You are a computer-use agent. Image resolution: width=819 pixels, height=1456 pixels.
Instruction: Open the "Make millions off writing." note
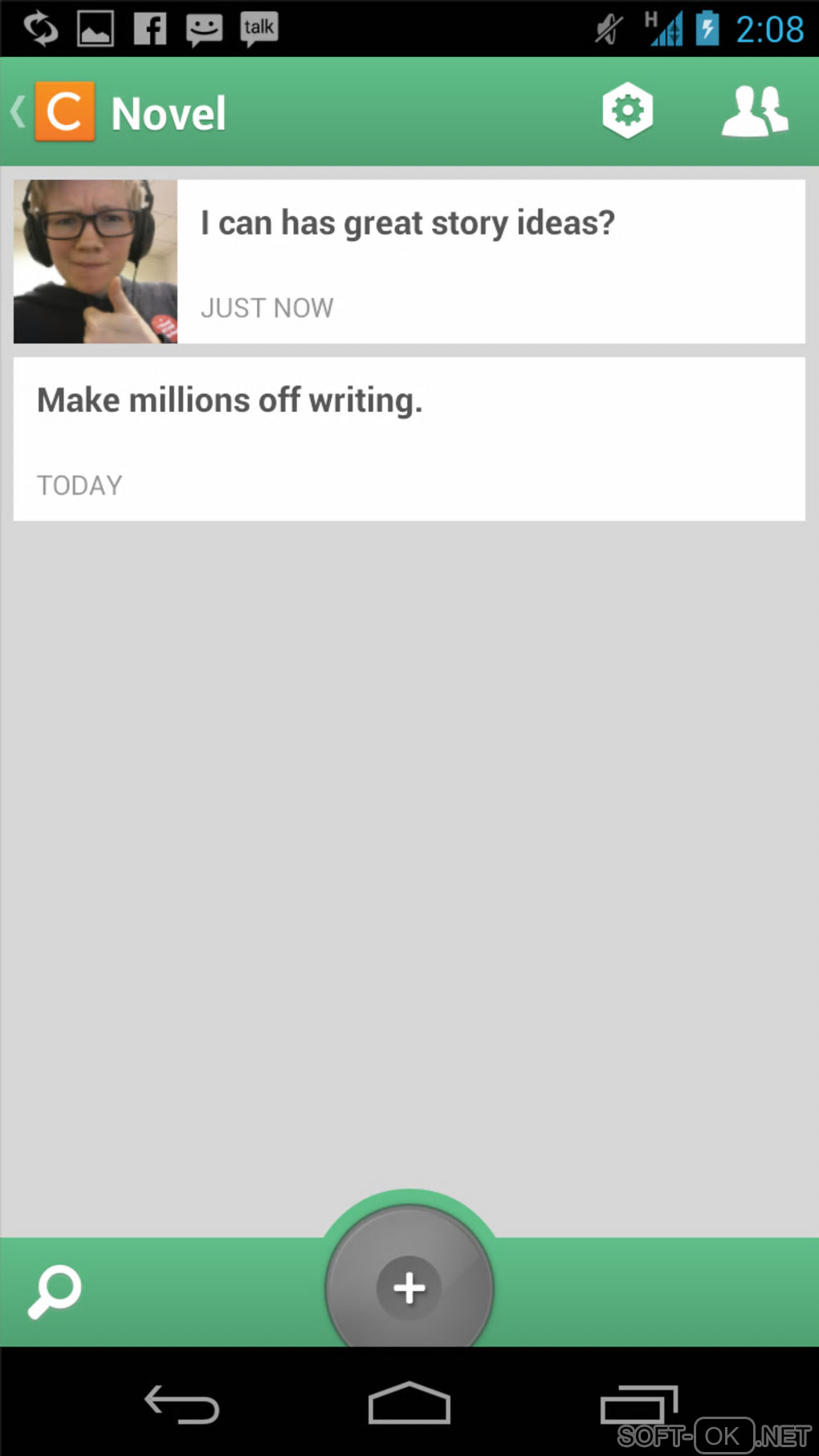click(x=409, y=439)
